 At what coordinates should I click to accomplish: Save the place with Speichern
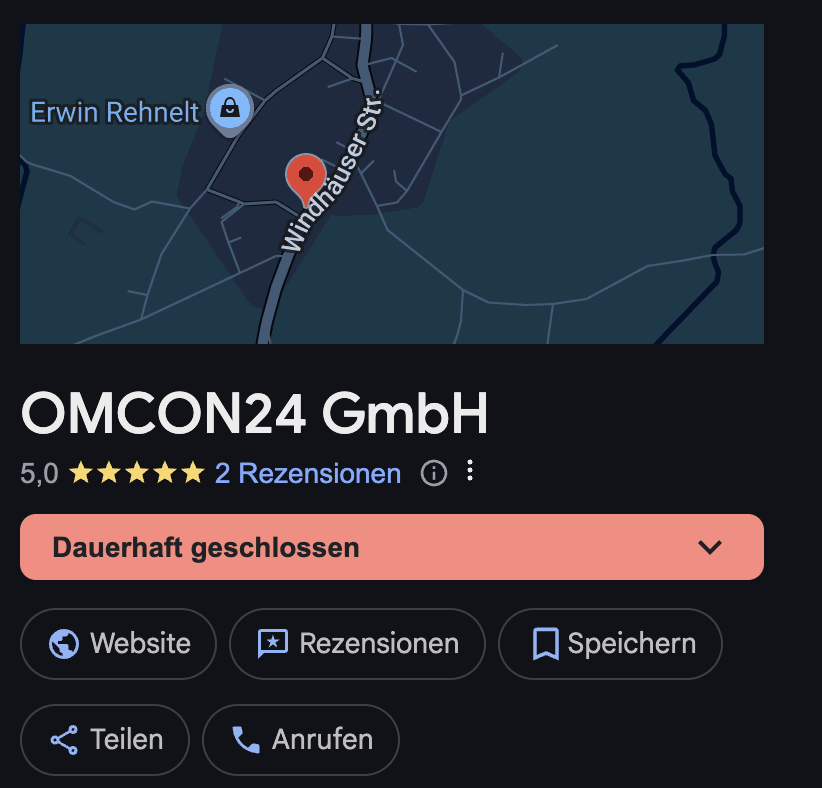(x=610, y=643)
